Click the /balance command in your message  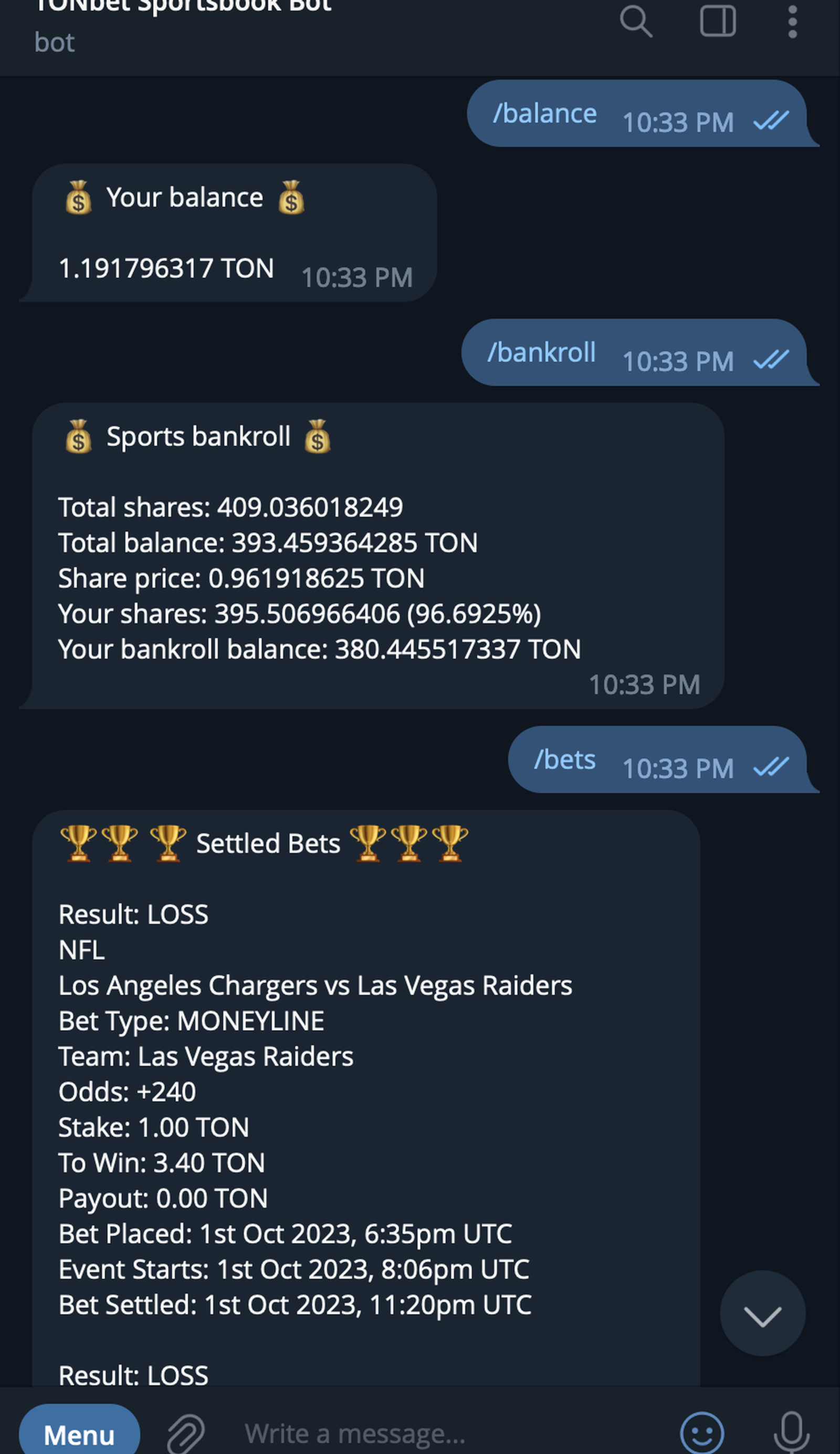[x=544, y=113]
